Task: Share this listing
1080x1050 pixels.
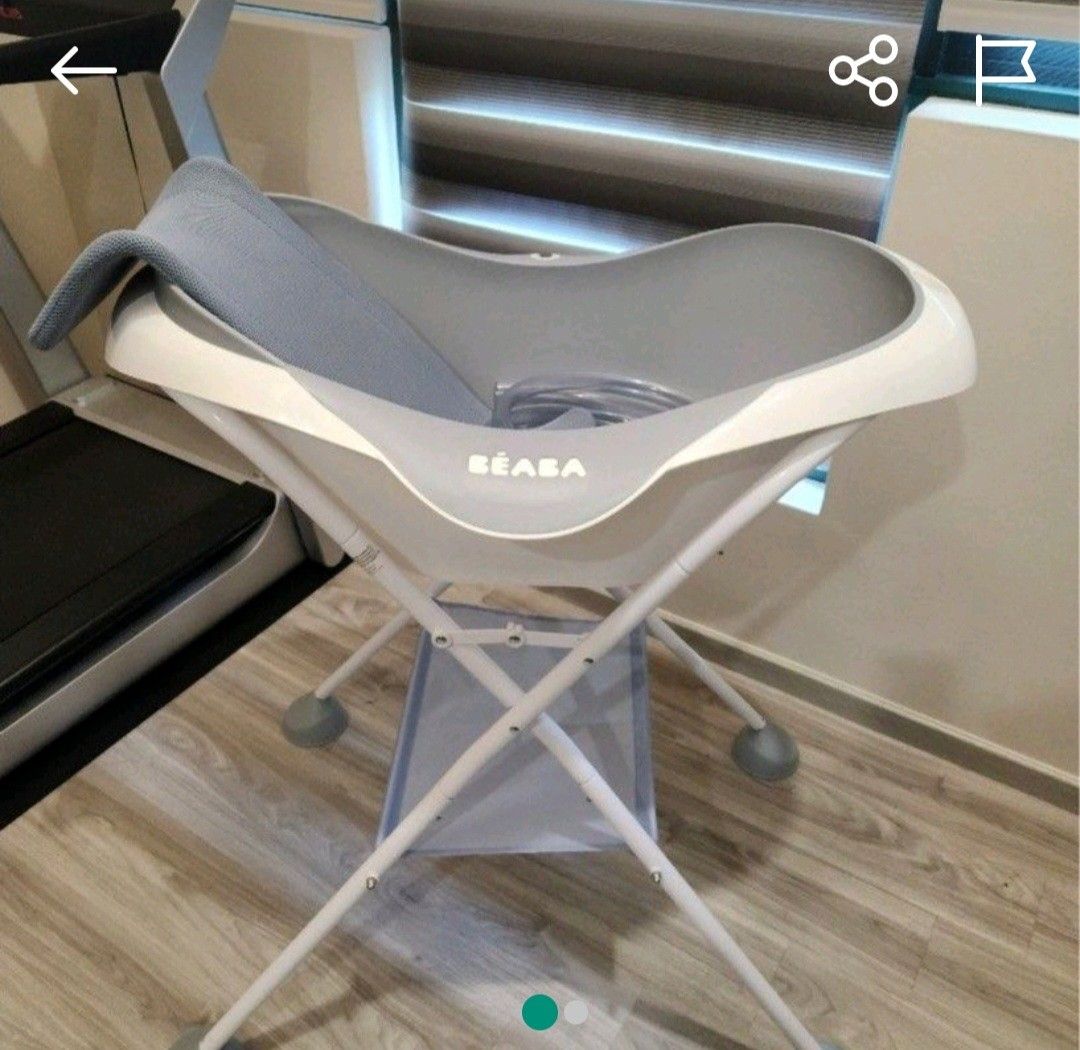Action: pos(864,70)
